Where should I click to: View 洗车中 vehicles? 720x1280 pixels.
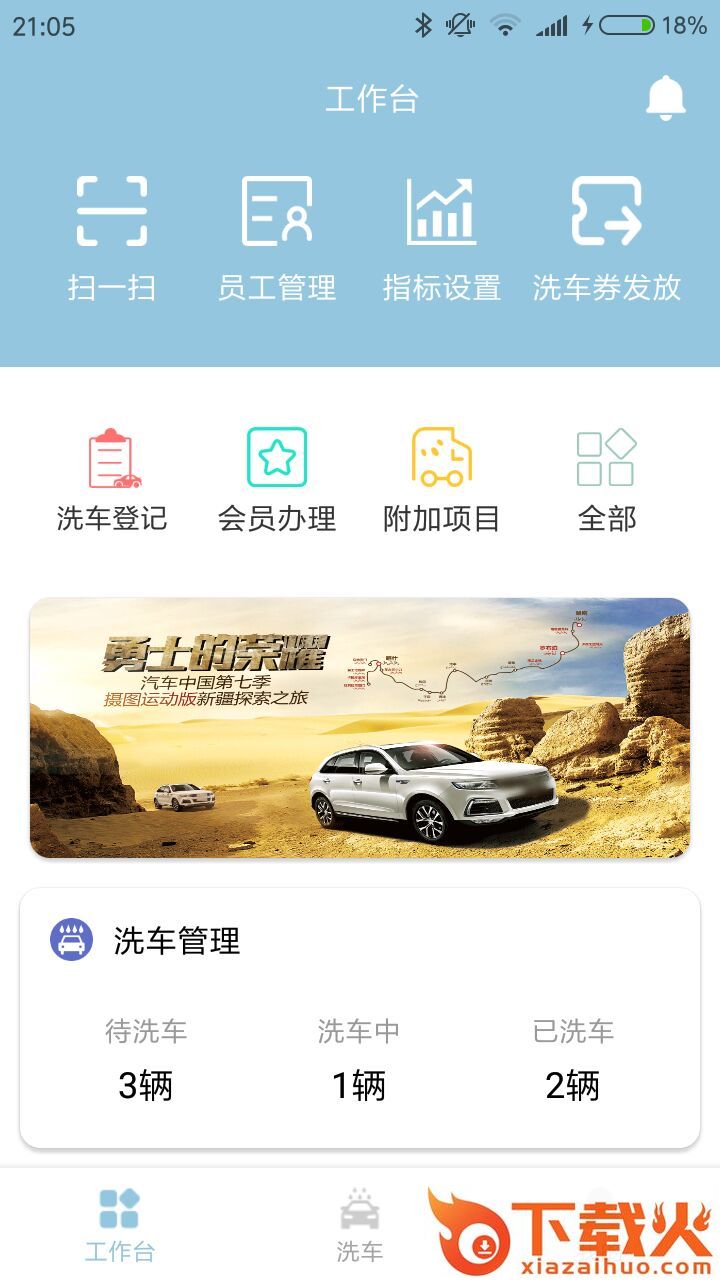359,1060
